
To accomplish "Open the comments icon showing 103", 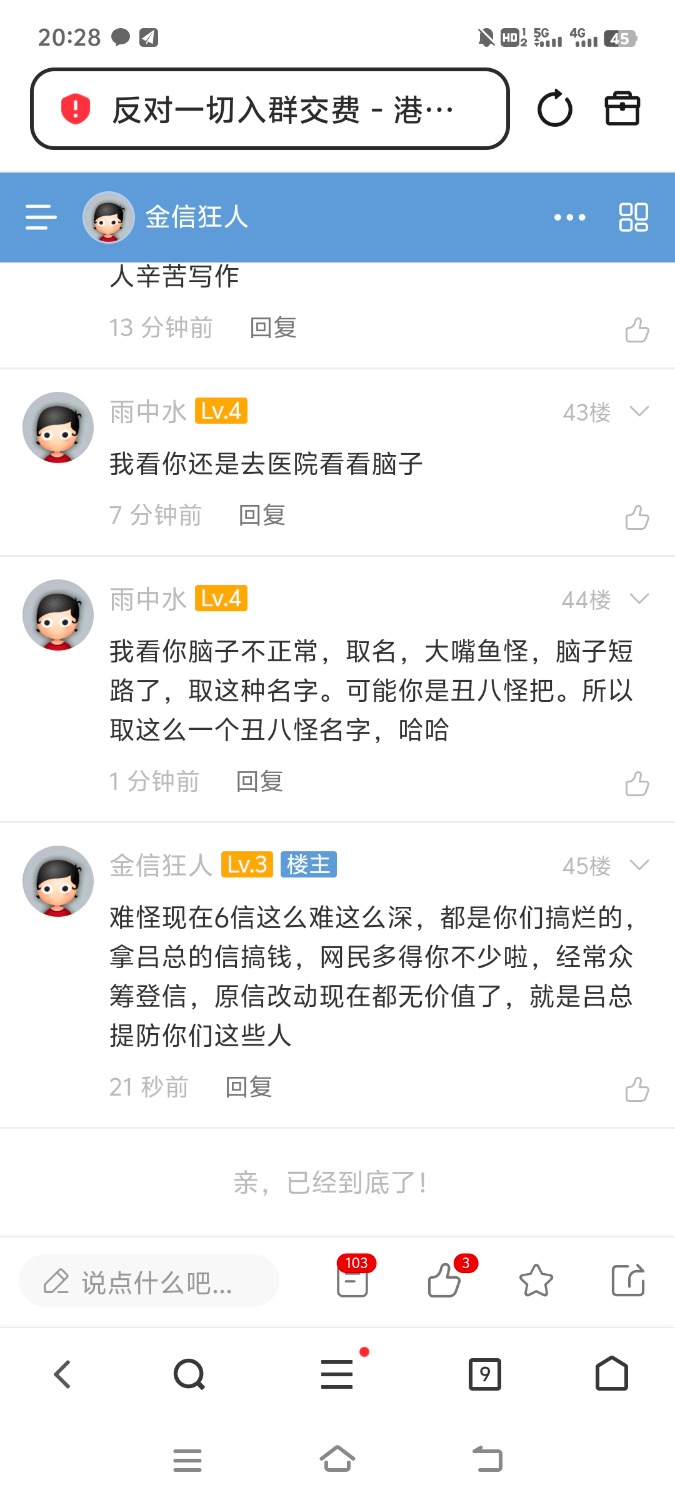I will coord(352,1280).
